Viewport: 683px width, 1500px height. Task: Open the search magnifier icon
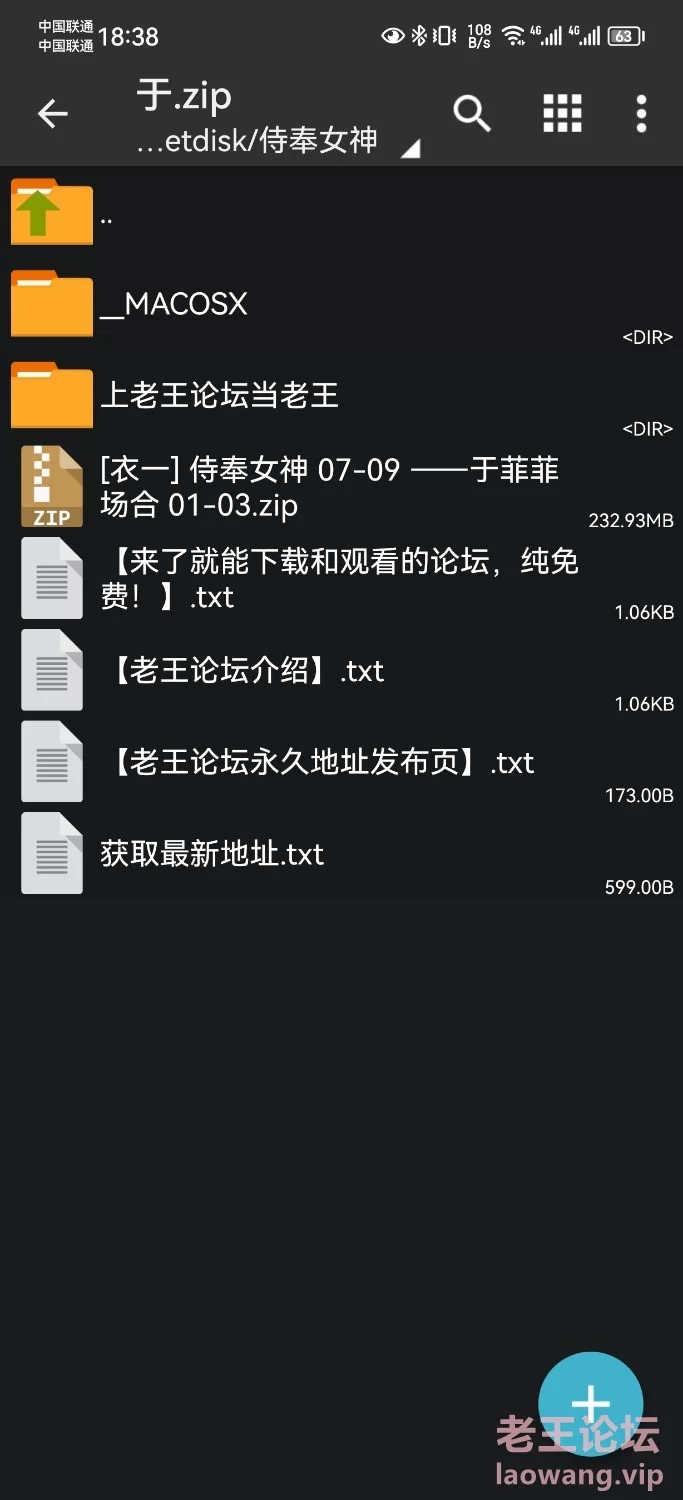pos(472,114)
